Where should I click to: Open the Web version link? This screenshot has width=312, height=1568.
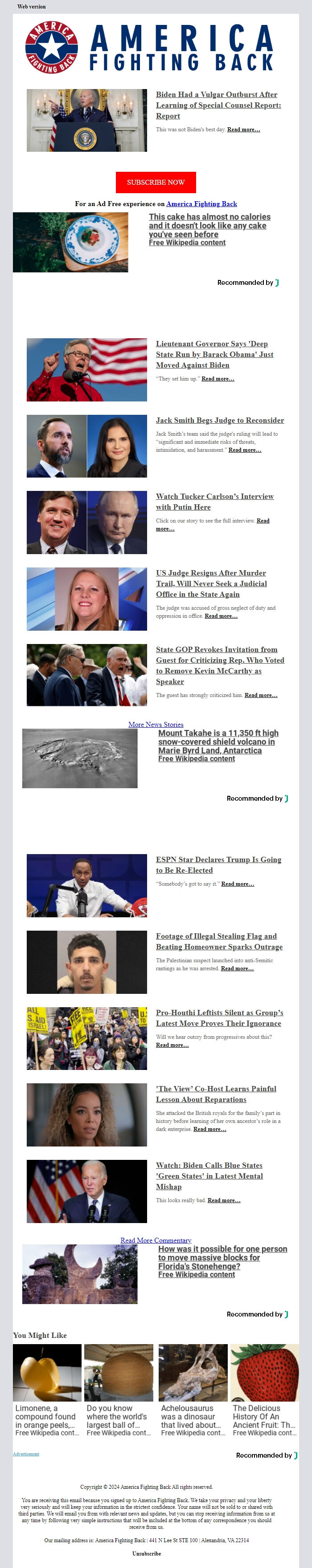[31, 7]
